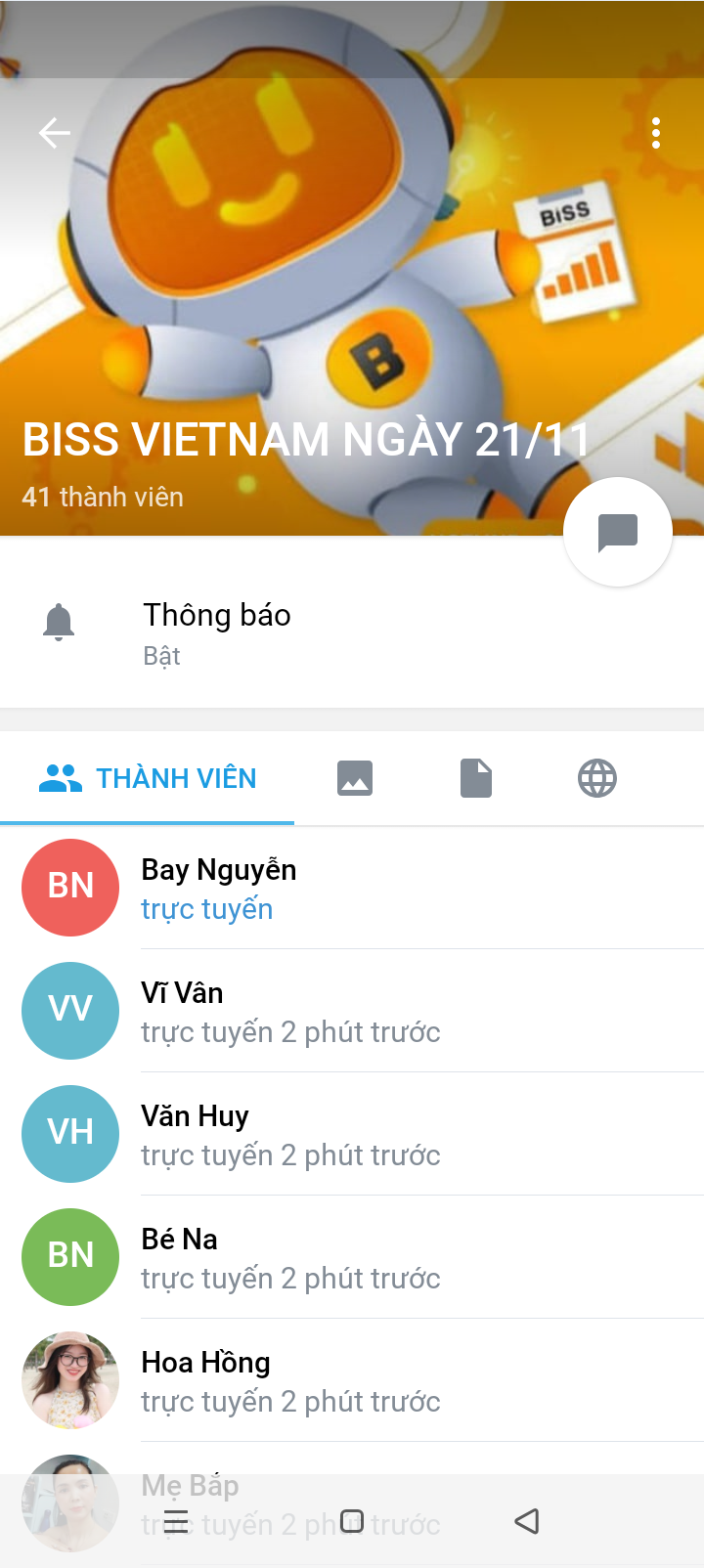Screen dimensions: 704x1568
Task: View Bé Na's member profile
Action: pyautogui.click(x=179, y=1257)
